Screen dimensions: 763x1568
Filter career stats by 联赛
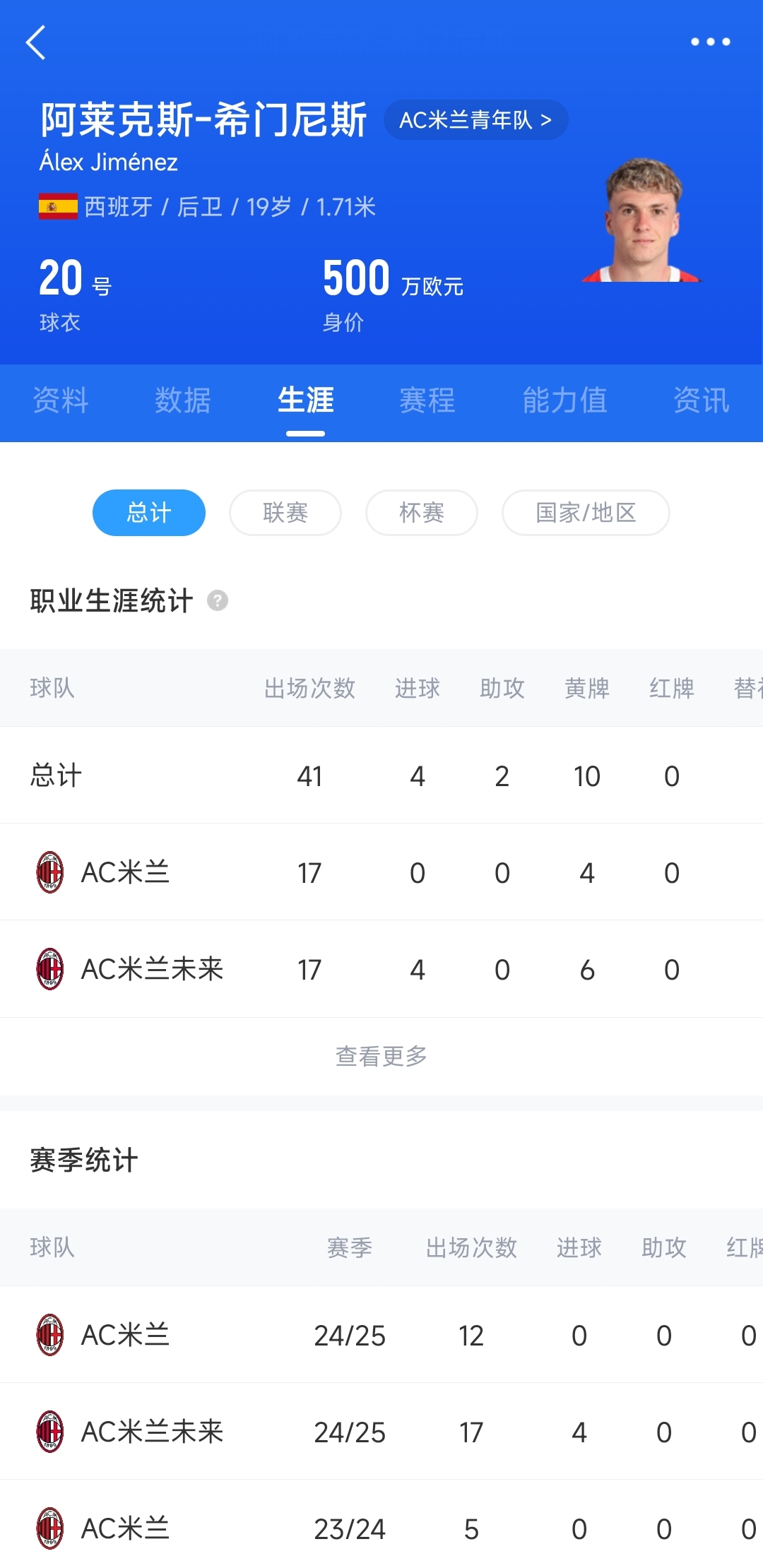(285, 513)
